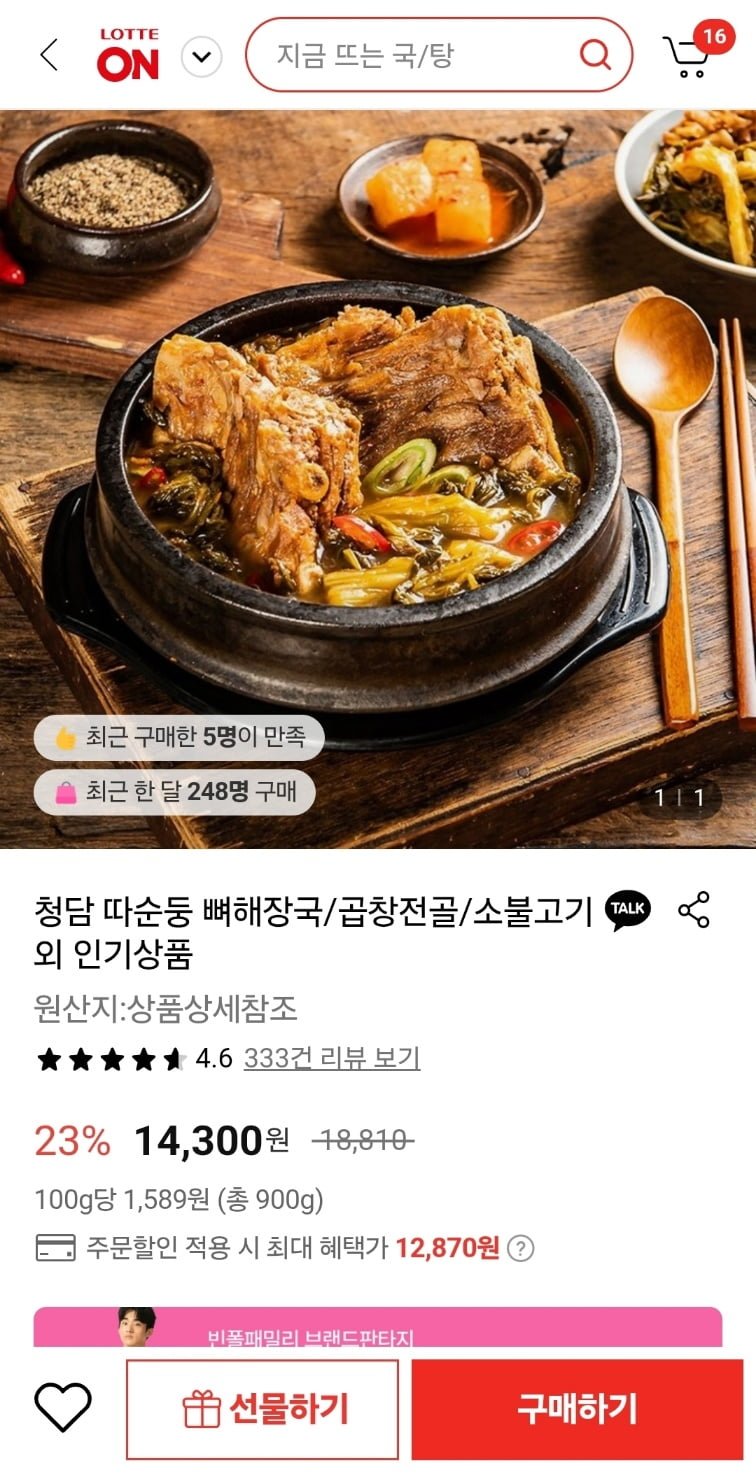Add this product to wishlist

tap(63, 1408)
